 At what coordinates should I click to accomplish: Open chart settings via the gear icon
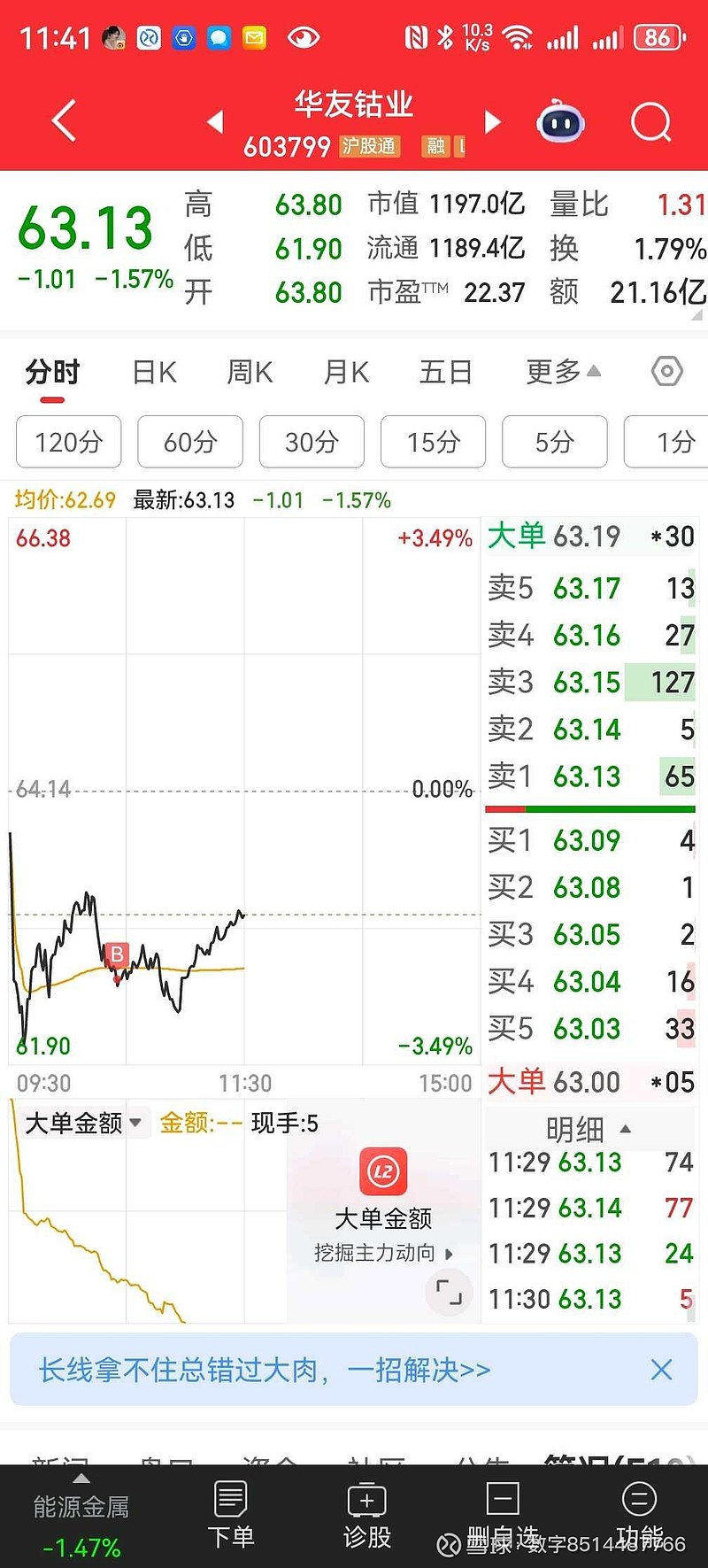[666, 373]
